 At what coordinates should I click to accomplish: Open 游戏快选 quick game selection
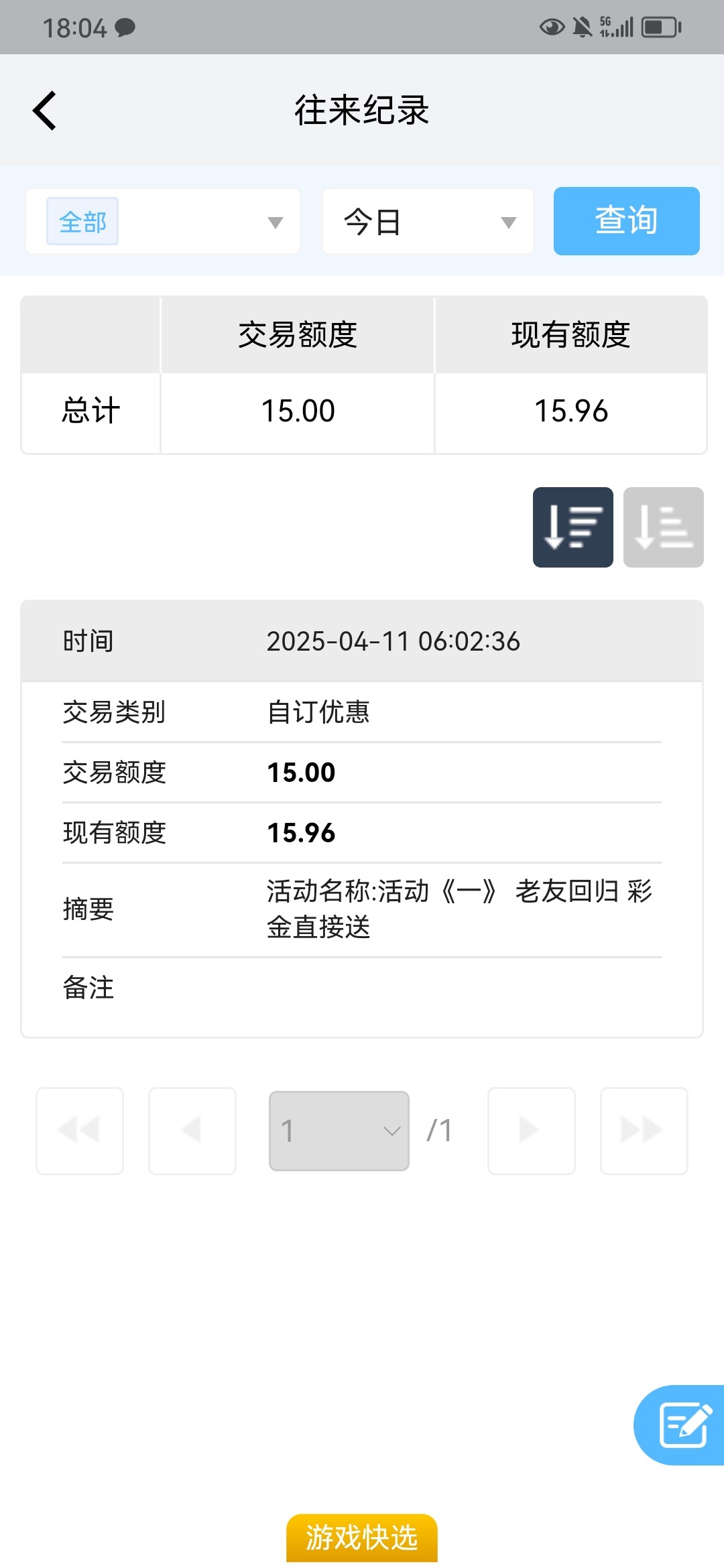[x=362, y=1538]
